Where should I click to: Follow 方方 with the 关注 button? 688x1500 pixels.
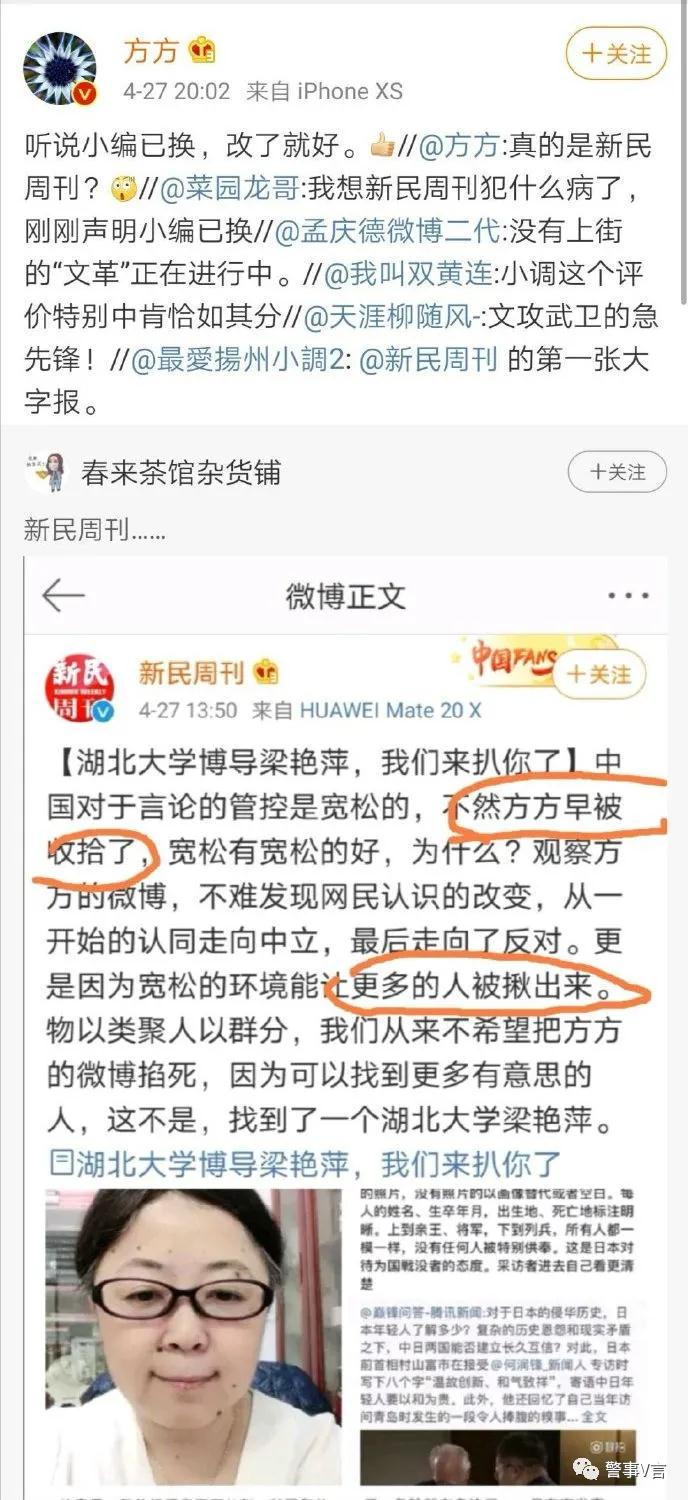coord(616,53)
